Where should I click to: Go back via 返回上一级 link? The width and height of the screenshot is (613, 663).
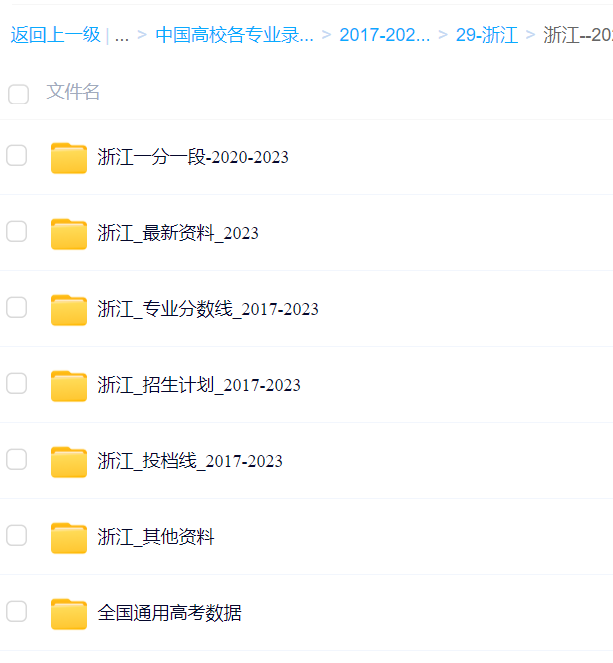coord(55,35)
